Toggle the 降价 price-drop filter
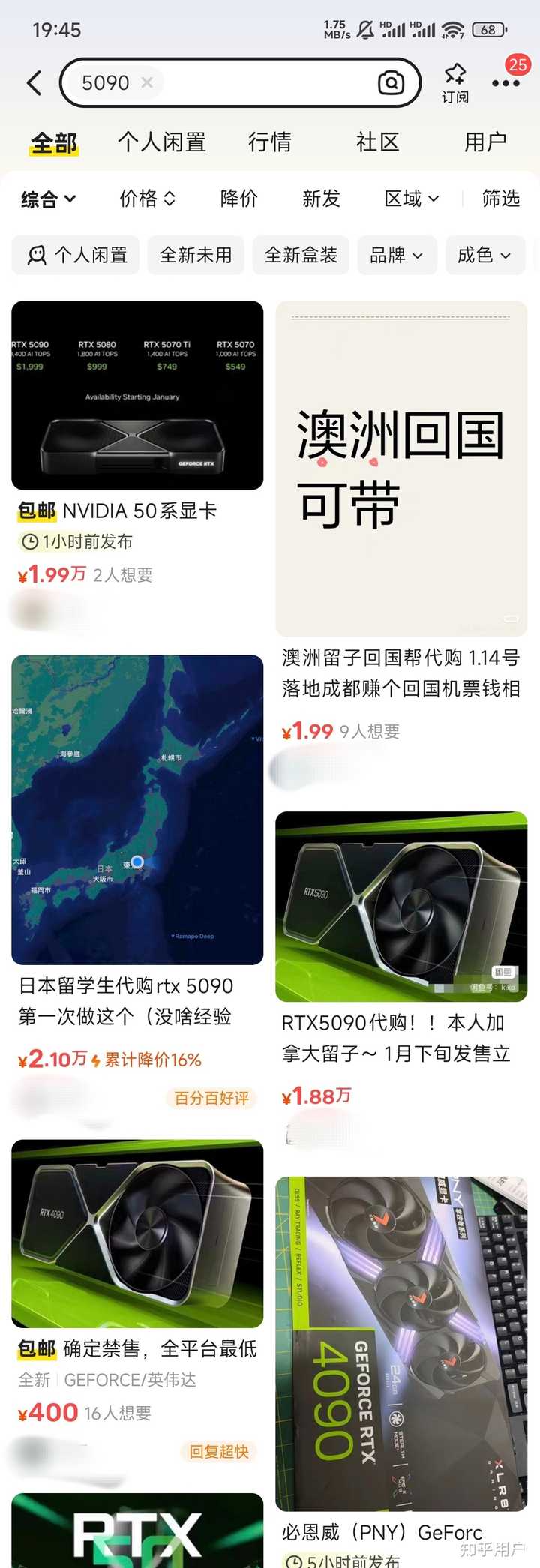Screen dimensions: 540x1568 [238, 199]
